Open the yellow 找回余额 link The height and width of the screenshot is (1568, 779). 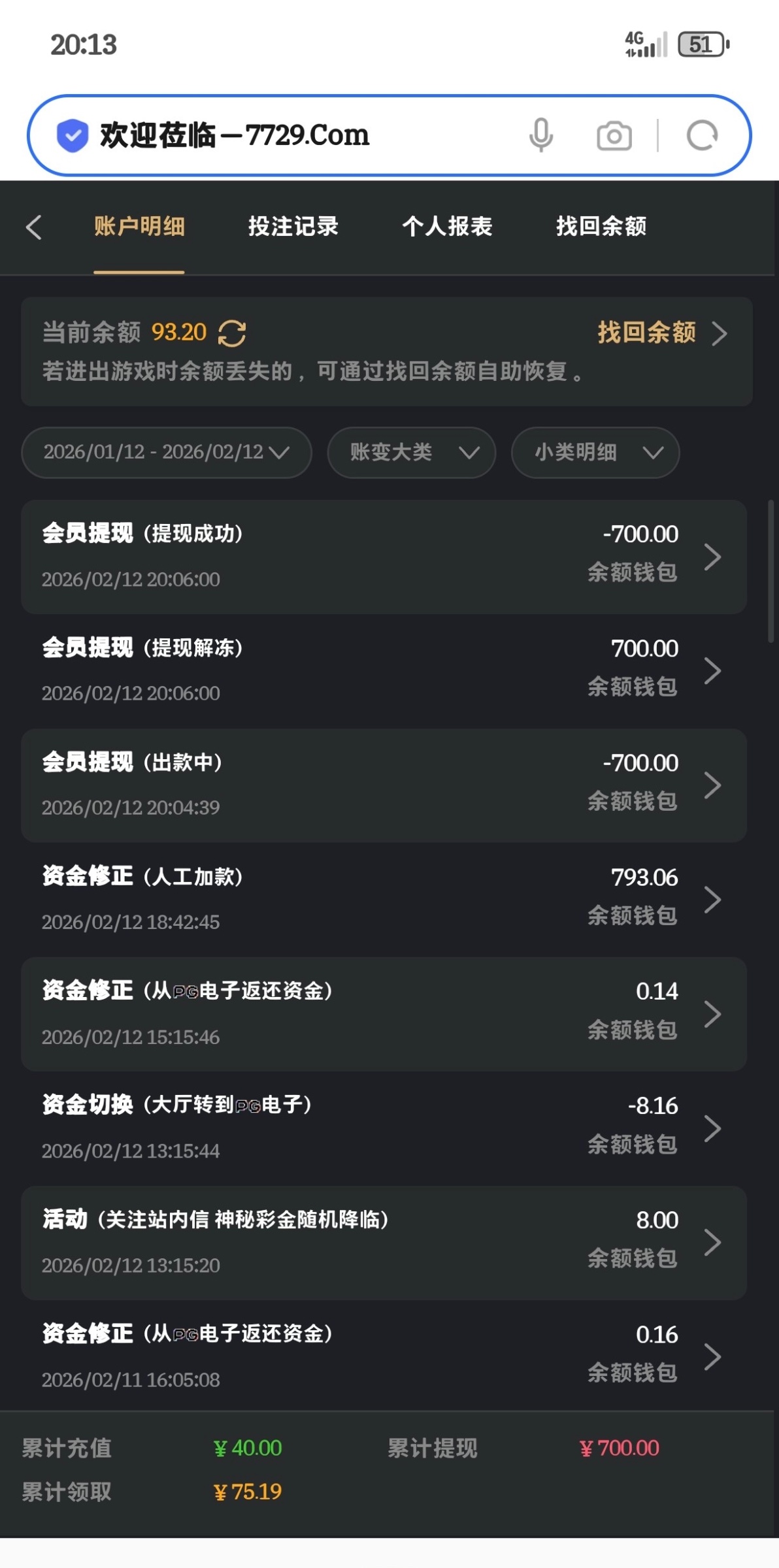coord(660,333)
